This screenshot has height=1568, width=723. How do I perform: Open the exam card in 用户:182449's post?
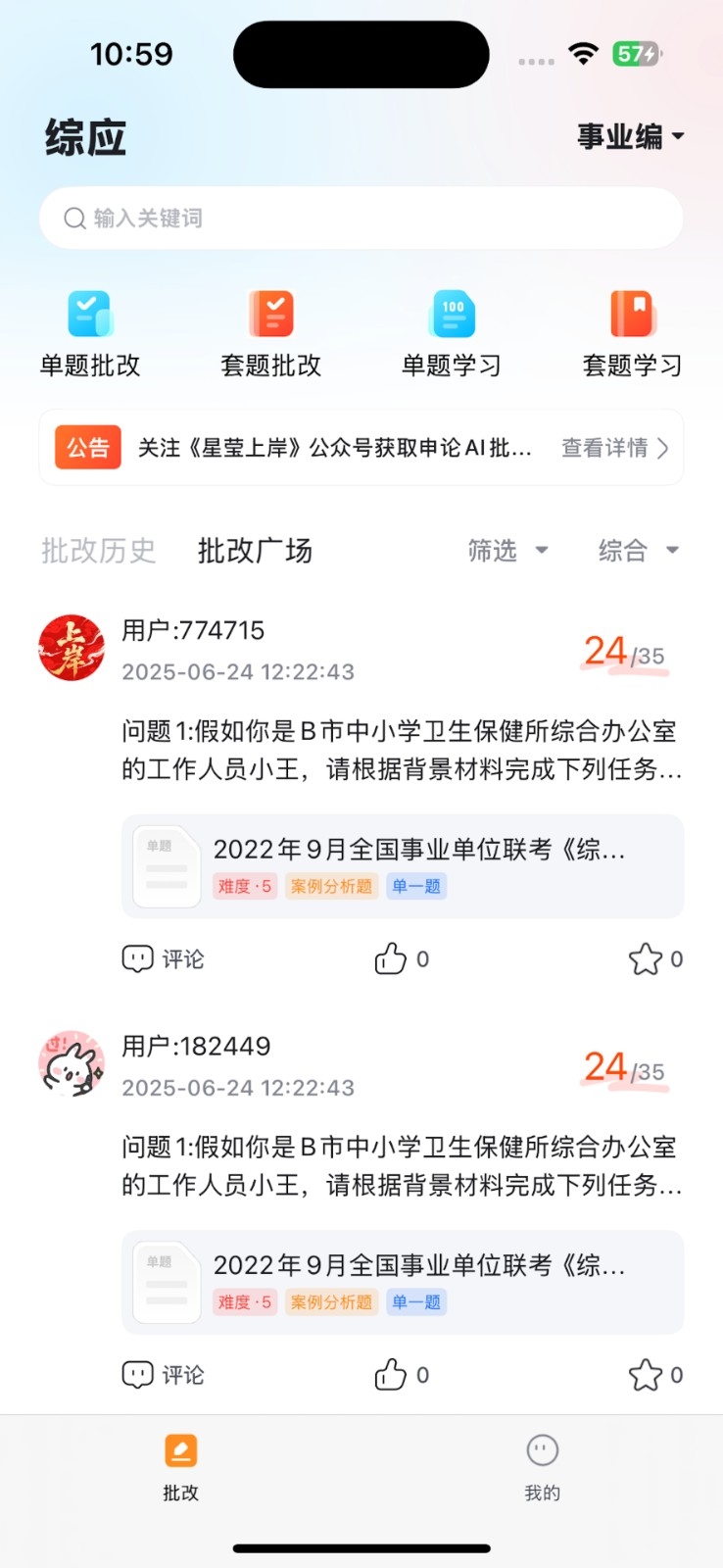[x=403, y=1282]
